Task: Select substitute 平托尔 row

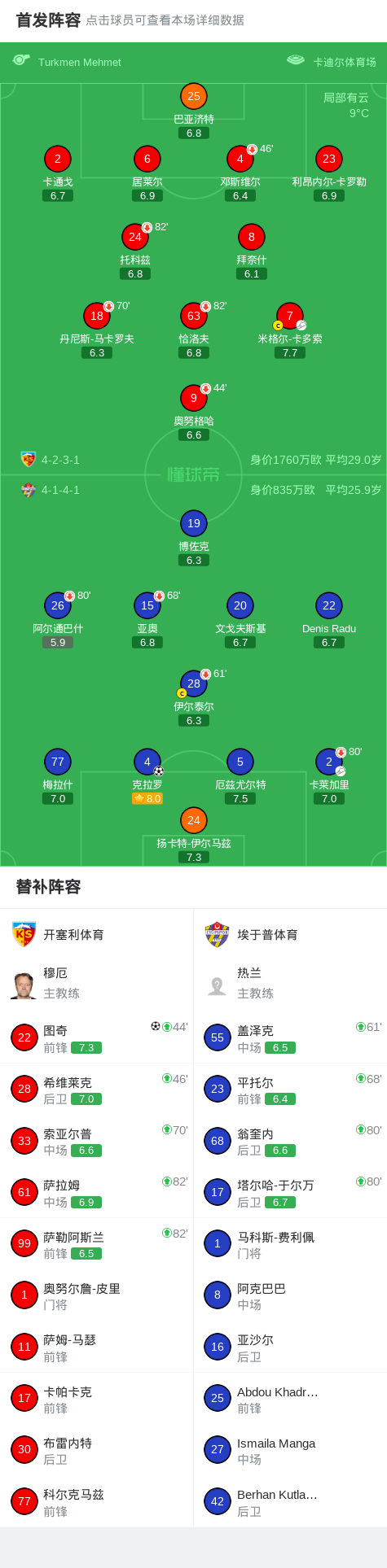Action: pos(290,1089)
